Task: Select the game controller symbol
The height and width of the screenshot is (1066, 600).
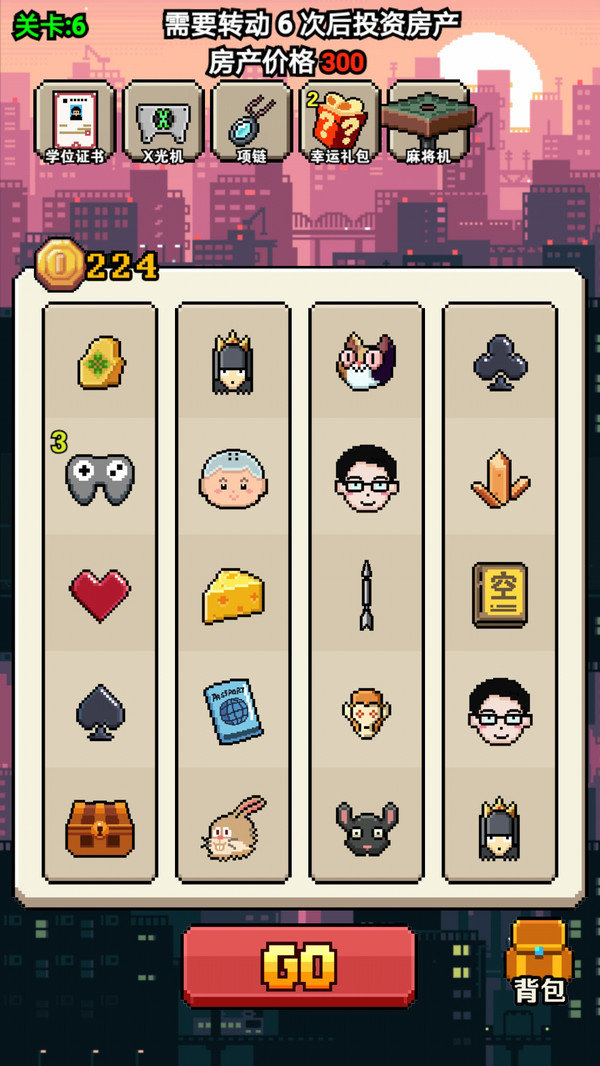Action: (100, 478)
